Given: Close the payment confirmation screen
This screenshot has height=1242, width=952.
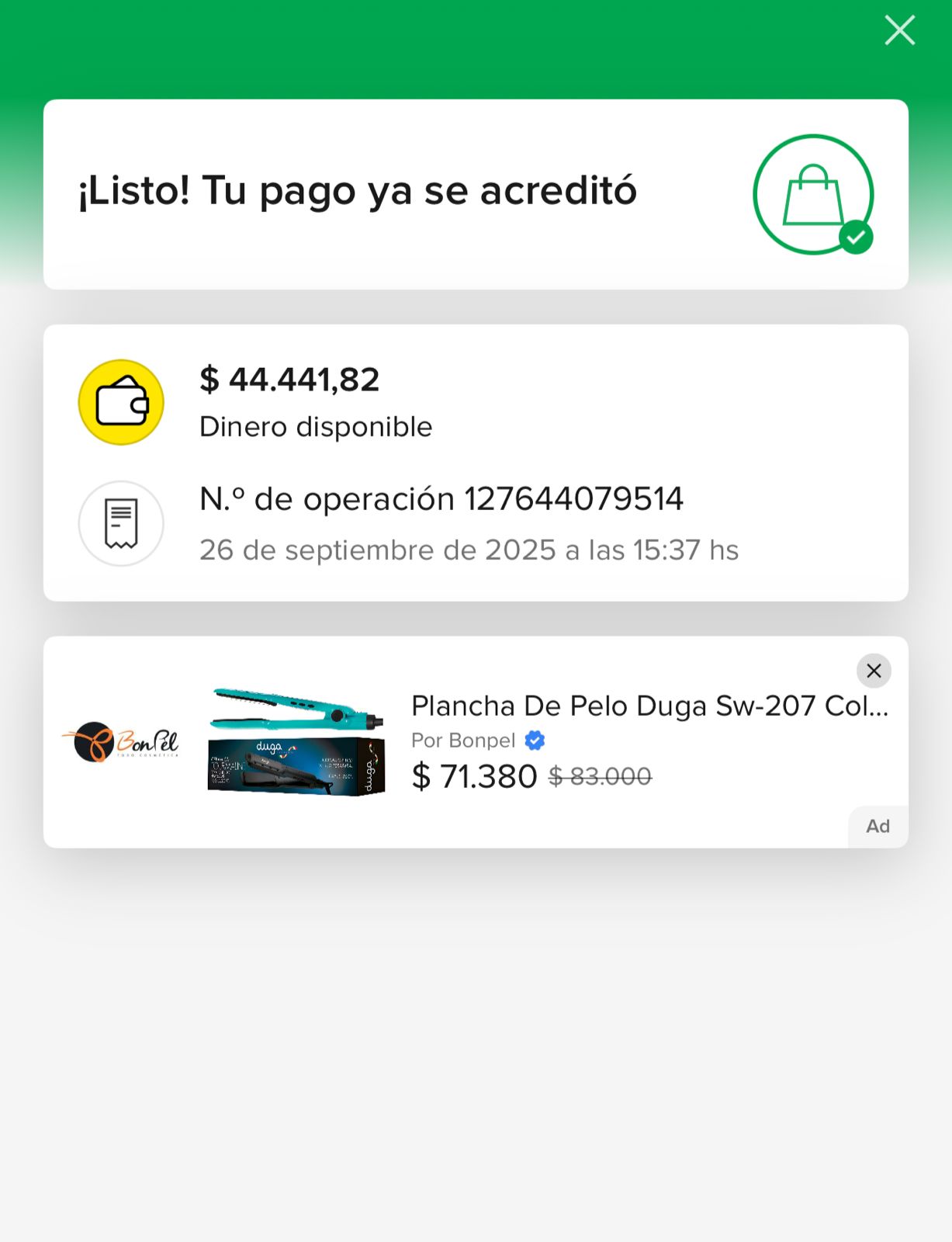Looking at the screenshot, I should pos(899,31).
